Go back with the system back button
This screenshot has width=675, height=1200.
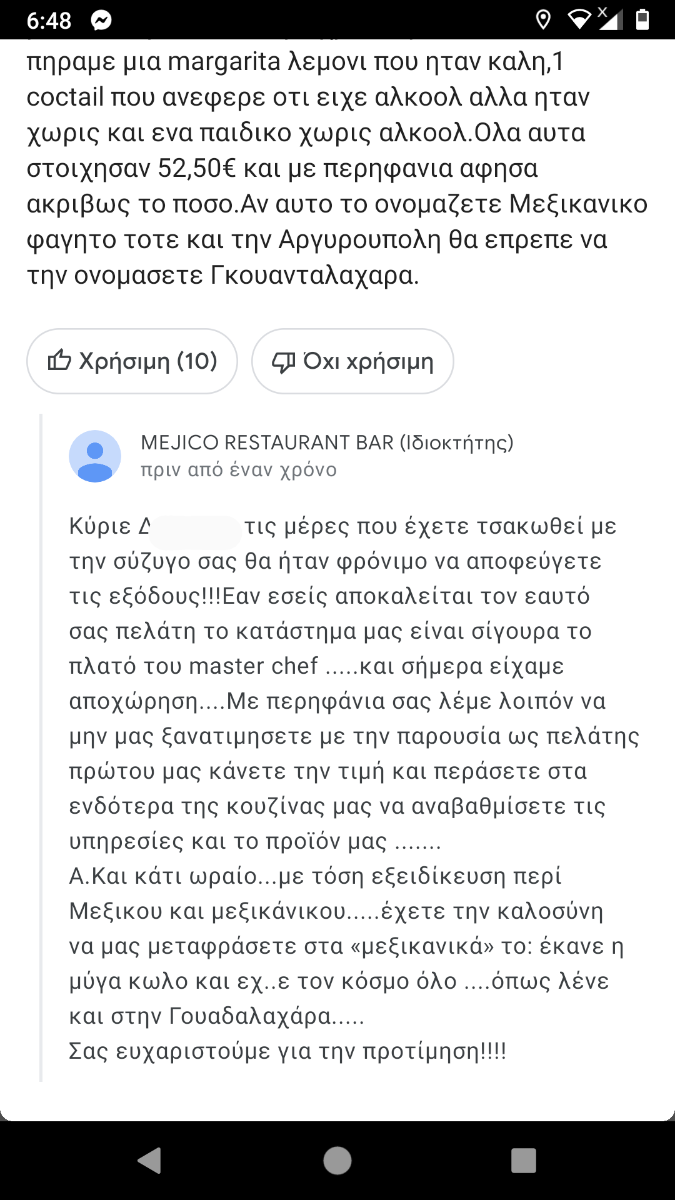[149, 1160]
